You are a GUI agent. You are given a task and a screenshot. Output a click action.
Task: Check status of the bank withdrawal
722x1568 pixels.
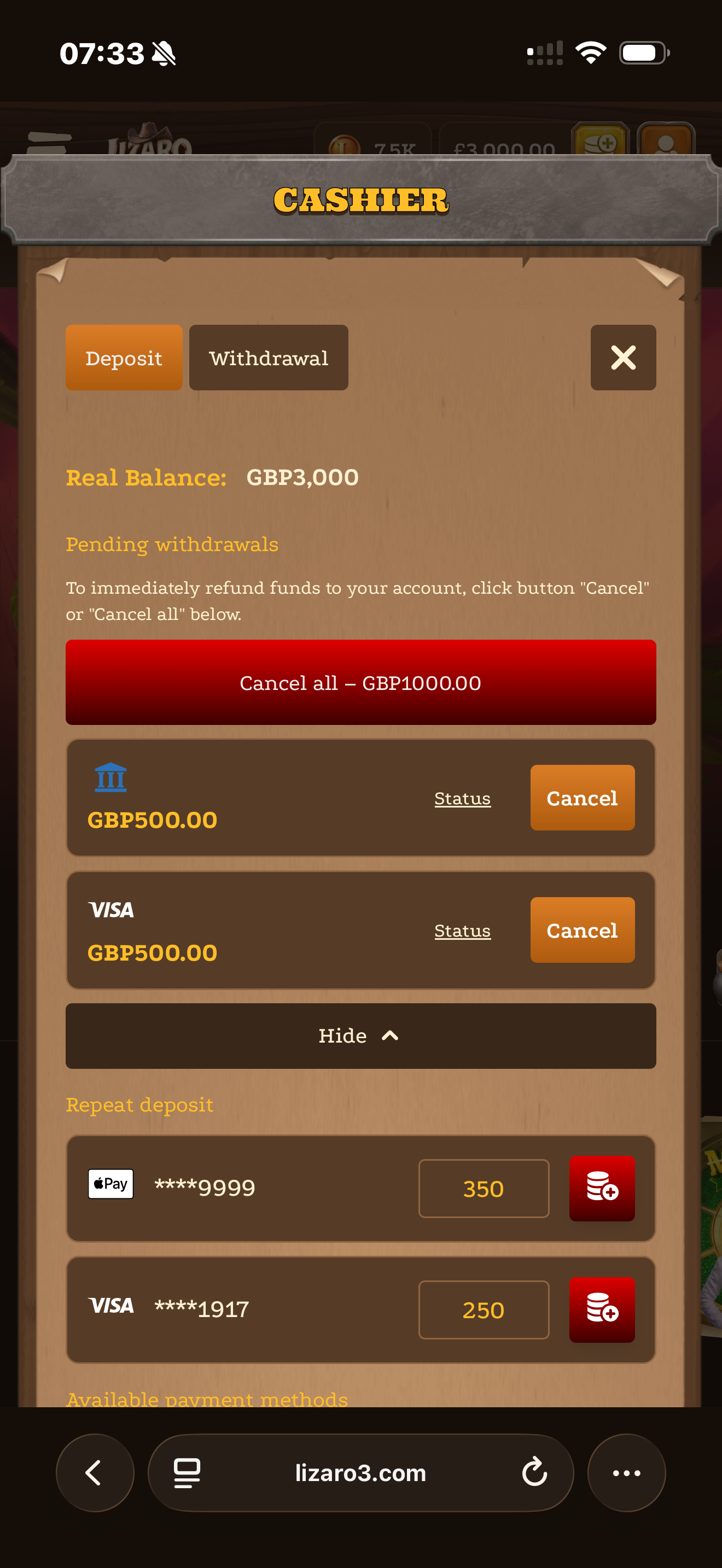462,798
